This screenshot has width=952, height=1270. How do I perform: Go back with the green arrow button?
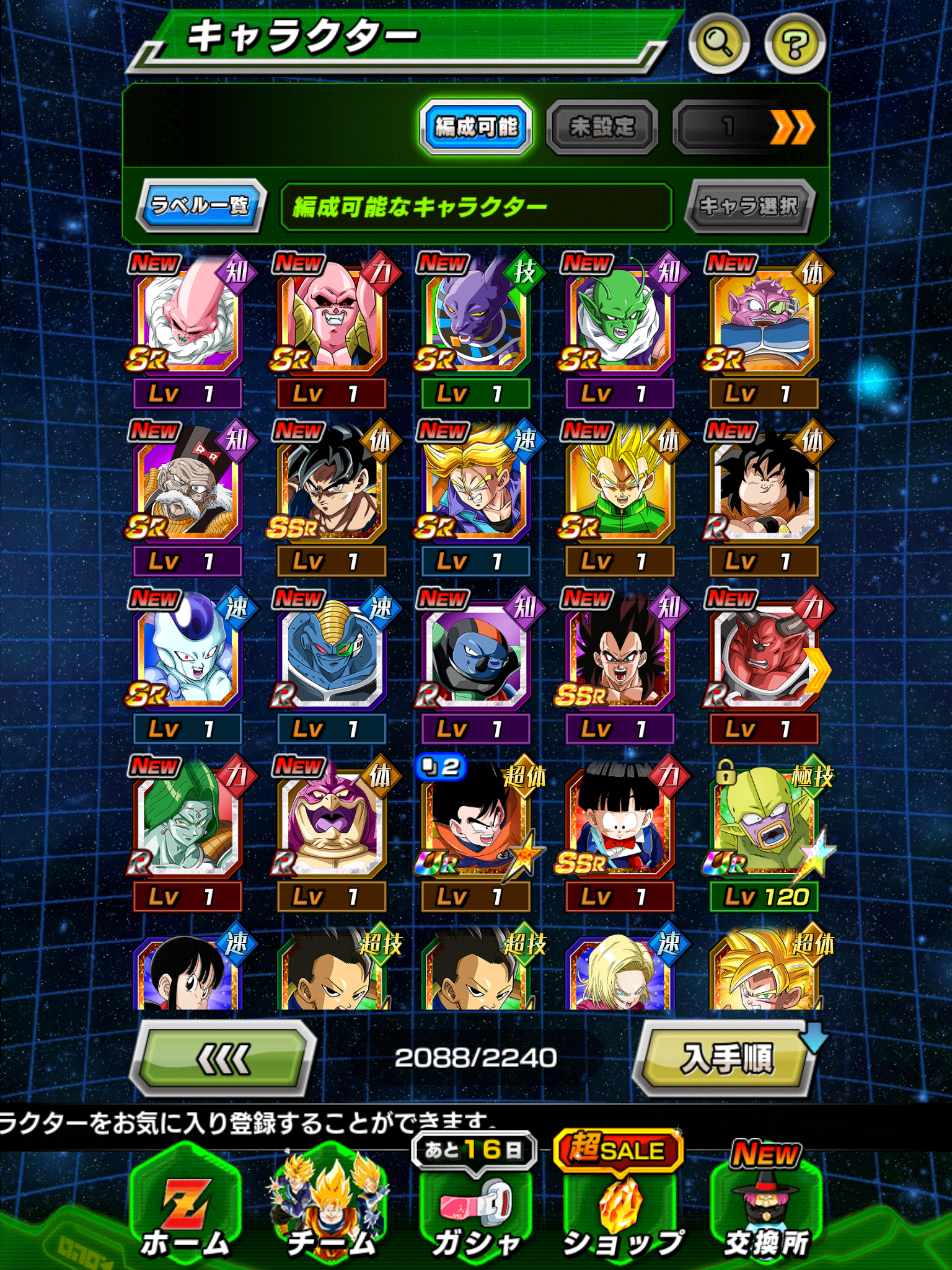tap(223, 1058)
